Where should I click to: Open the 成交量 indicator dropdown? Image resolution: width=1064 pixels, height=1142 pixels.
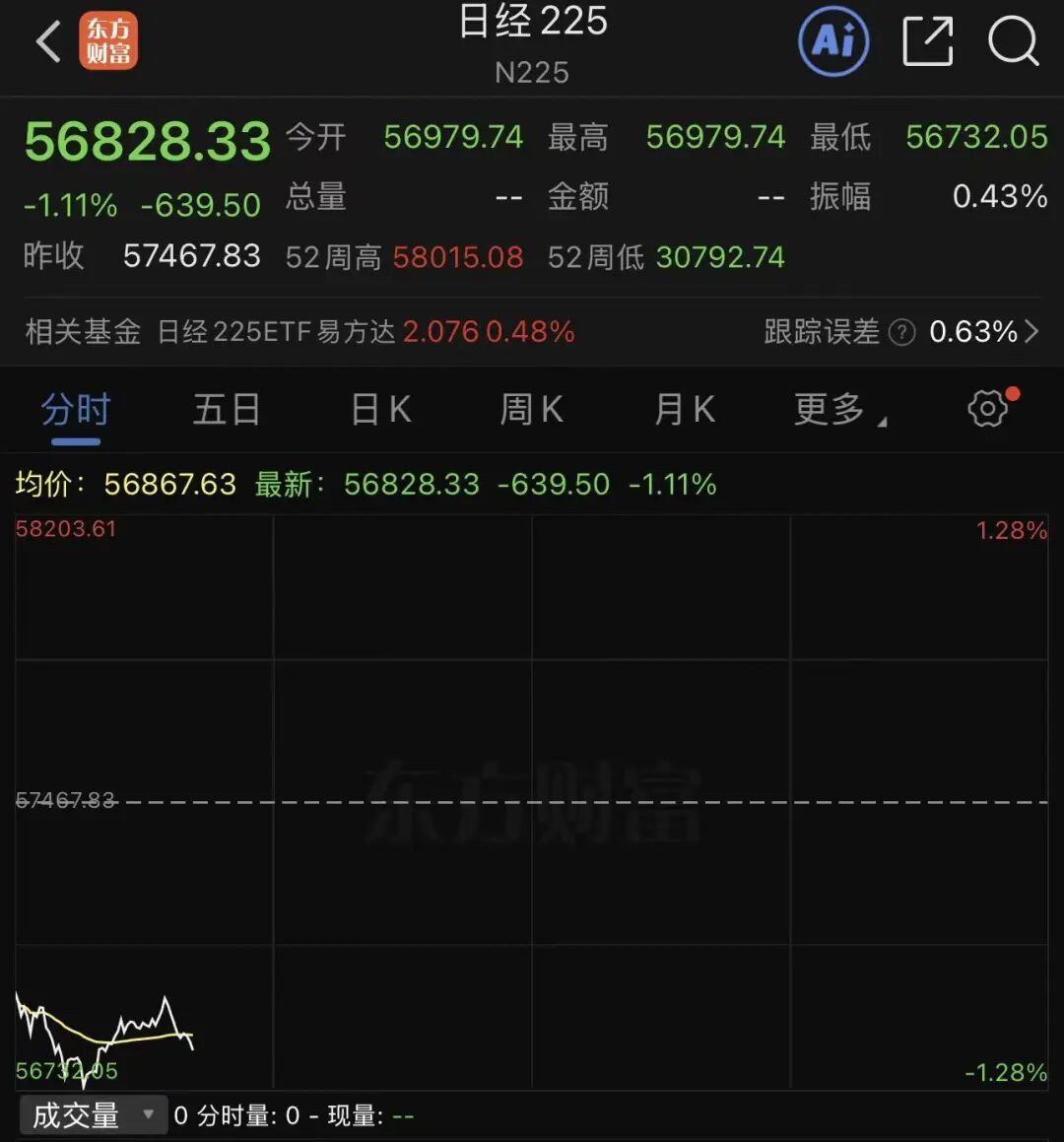coord(93,1115)
